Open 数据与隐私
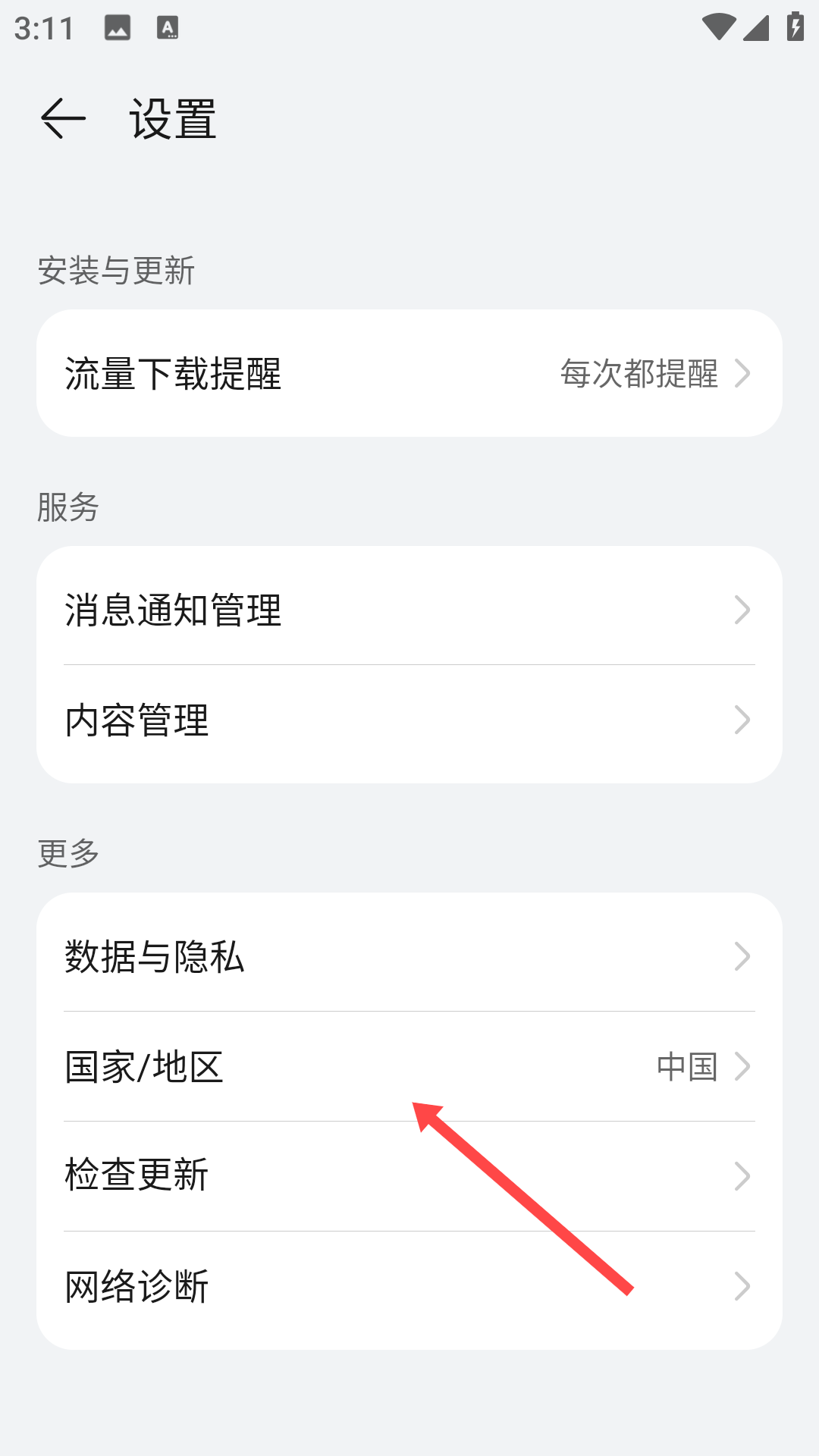 click(409, 955)
